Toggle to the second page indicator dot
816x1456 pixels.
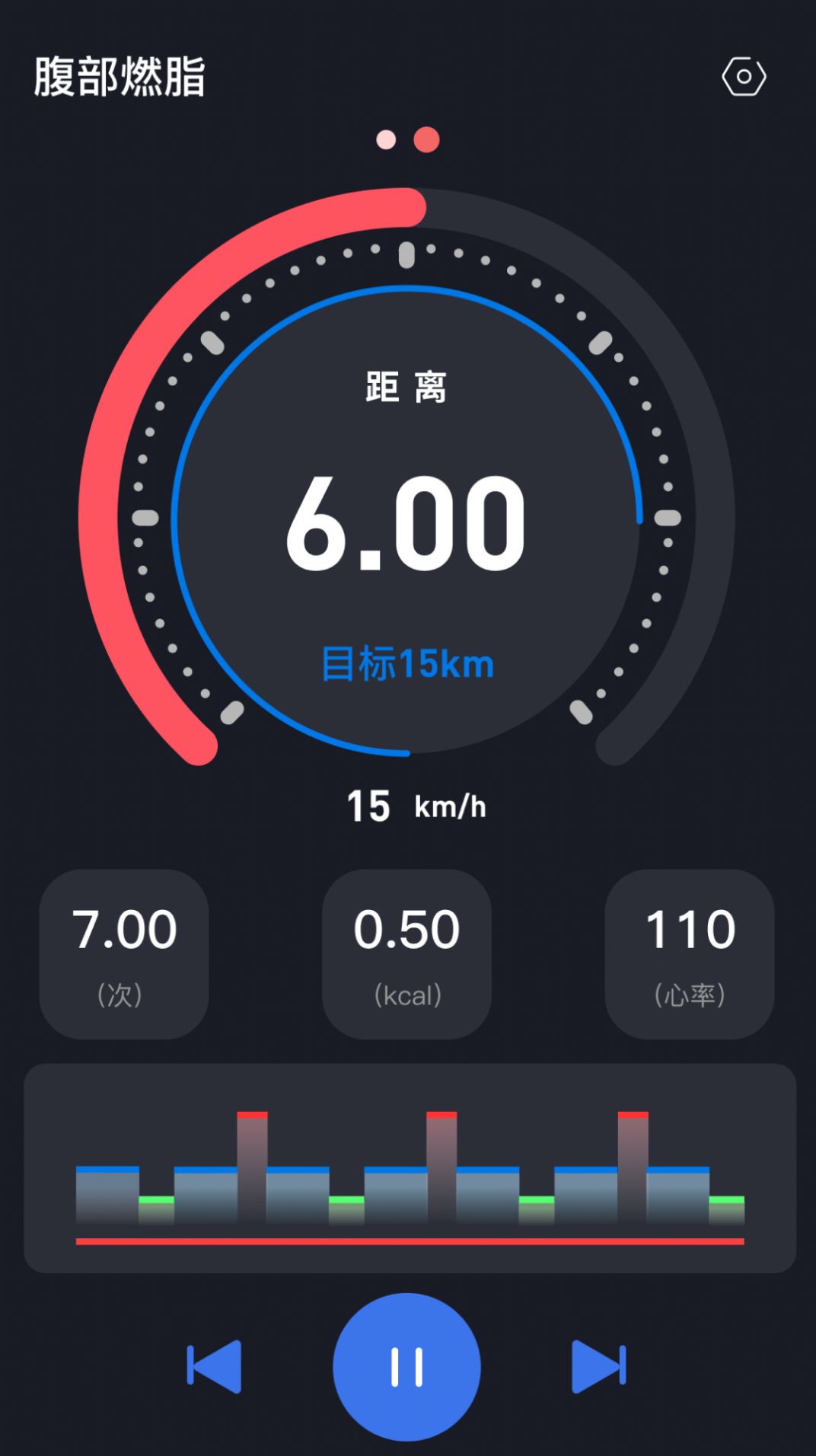coord(426,139)
